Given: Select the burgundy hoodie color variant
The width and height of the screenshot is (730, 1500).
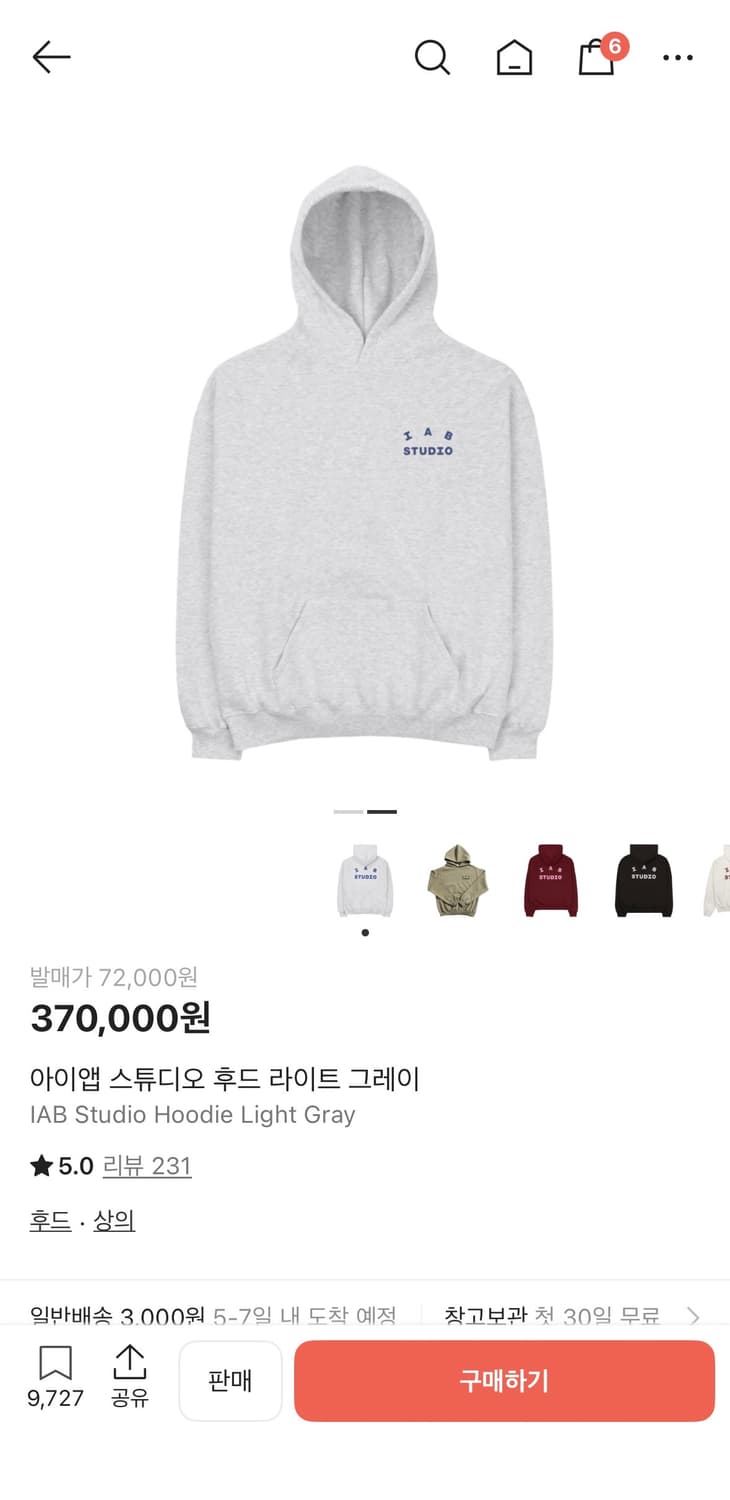Looking at the screenshot, I should pos(551,878).
